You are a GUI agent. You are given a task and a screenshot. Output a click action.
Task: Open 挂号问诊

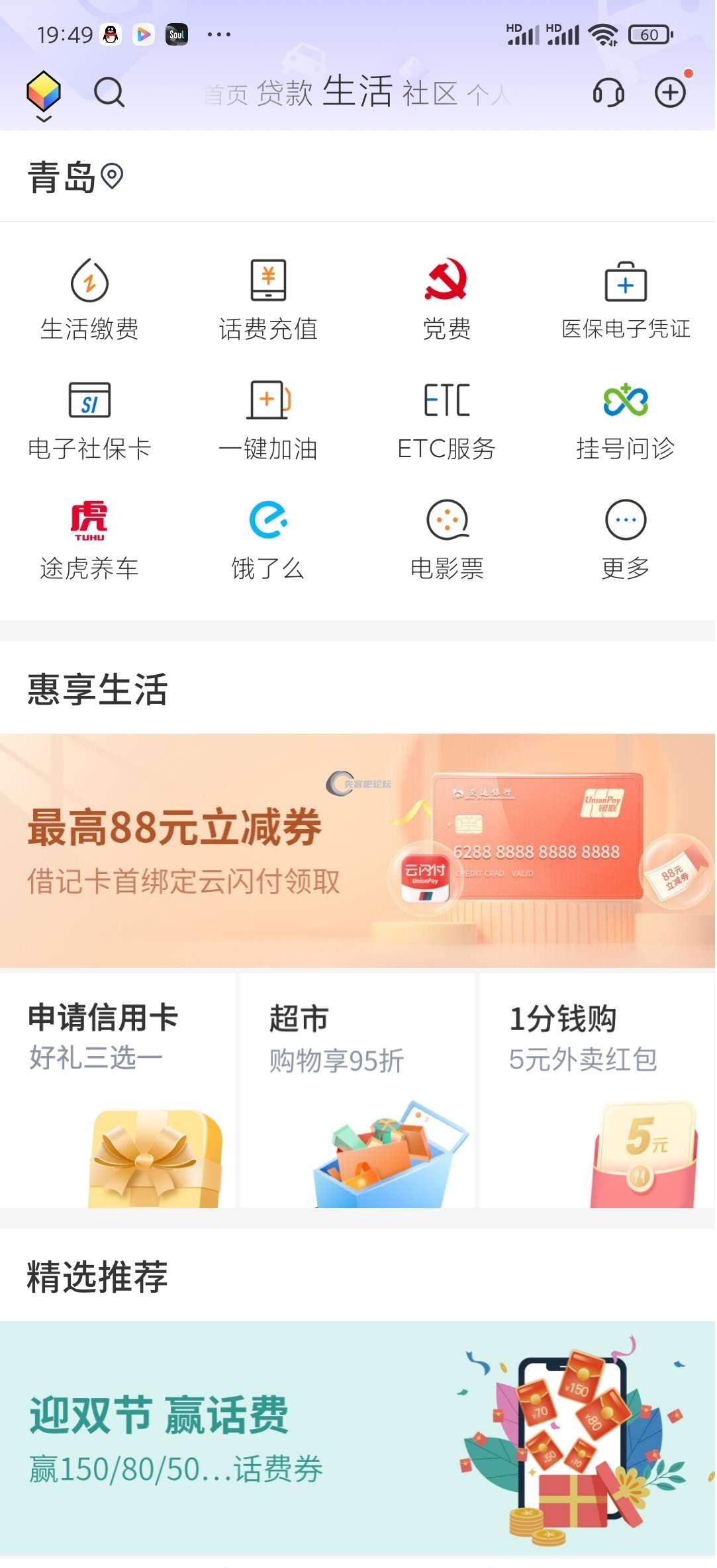[x=626, y=419]
